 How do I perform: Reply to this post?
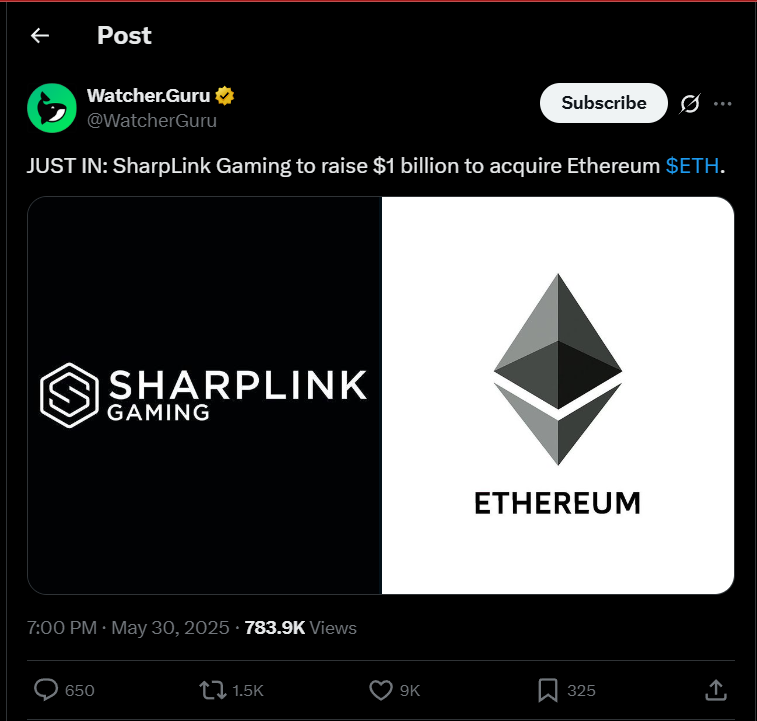[x=48, y=690]
